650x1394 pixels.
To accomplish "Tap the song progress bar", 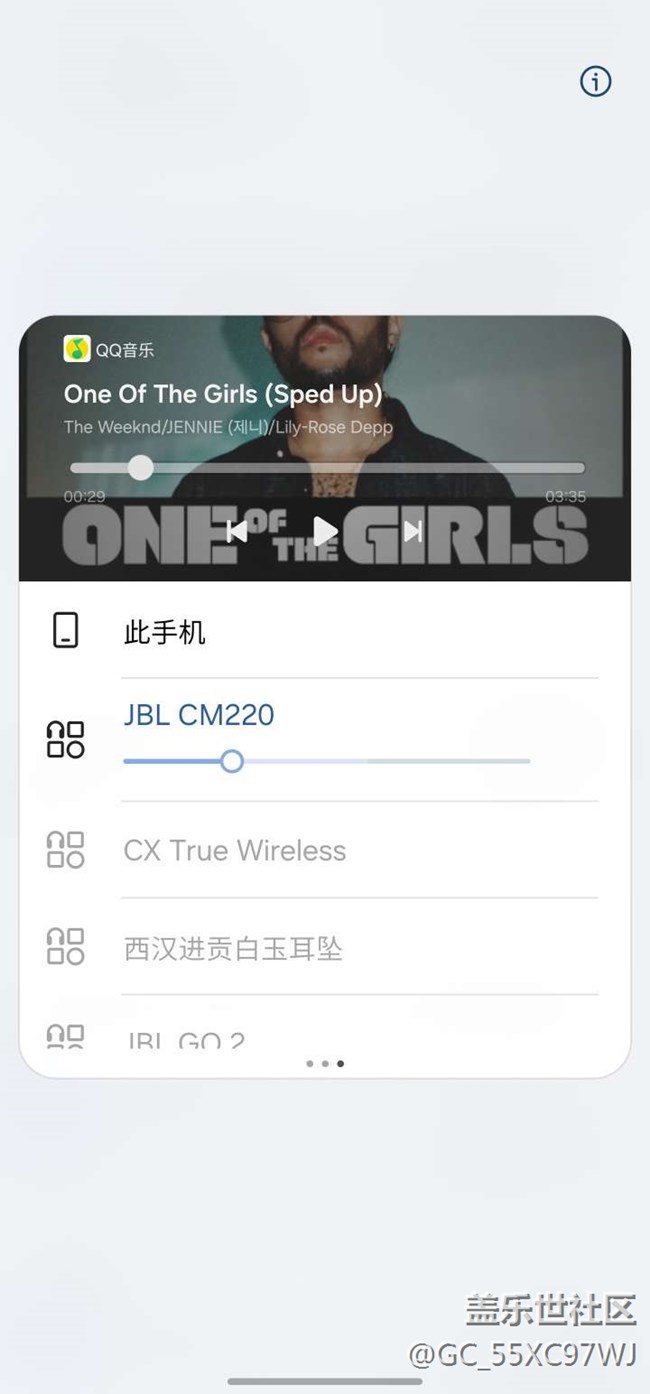I will [x=327, y=468].
